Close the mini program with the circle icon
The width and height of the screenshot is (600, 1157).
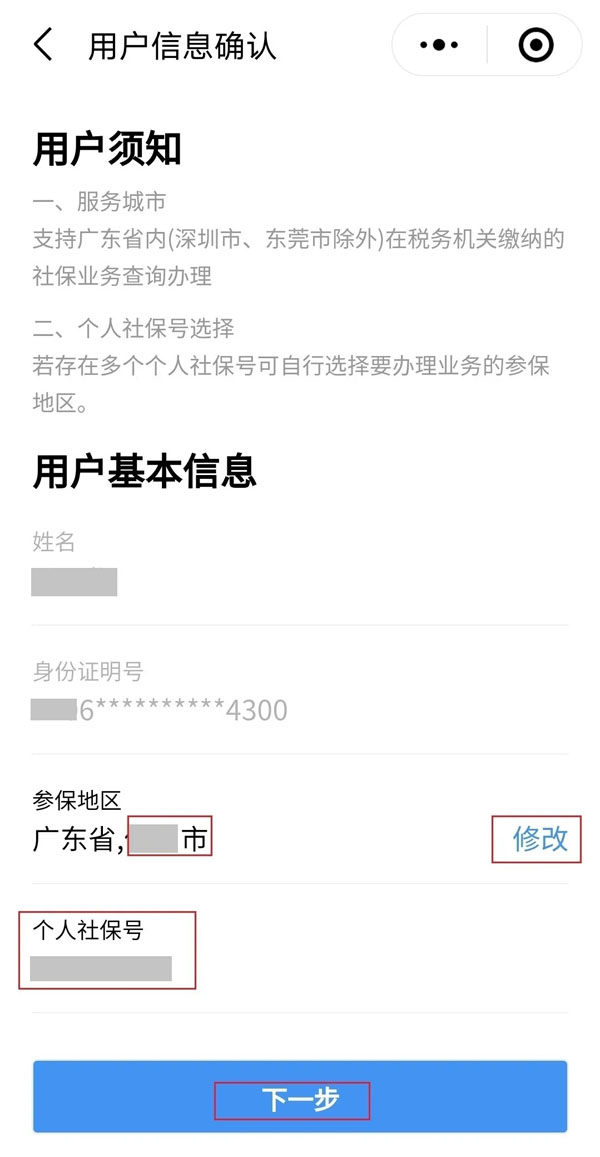[535, 45]
